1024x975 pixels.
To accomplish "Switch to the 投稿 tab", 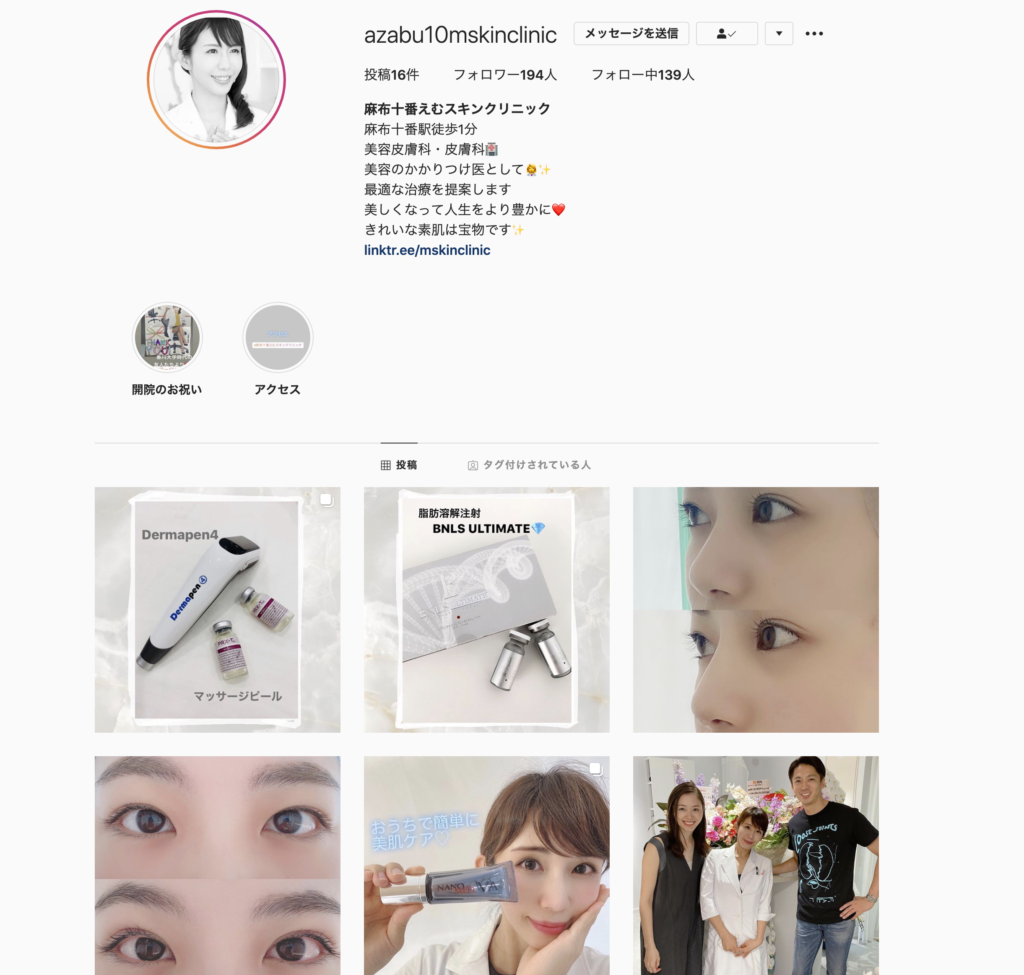I will click(x=399, y=465).
